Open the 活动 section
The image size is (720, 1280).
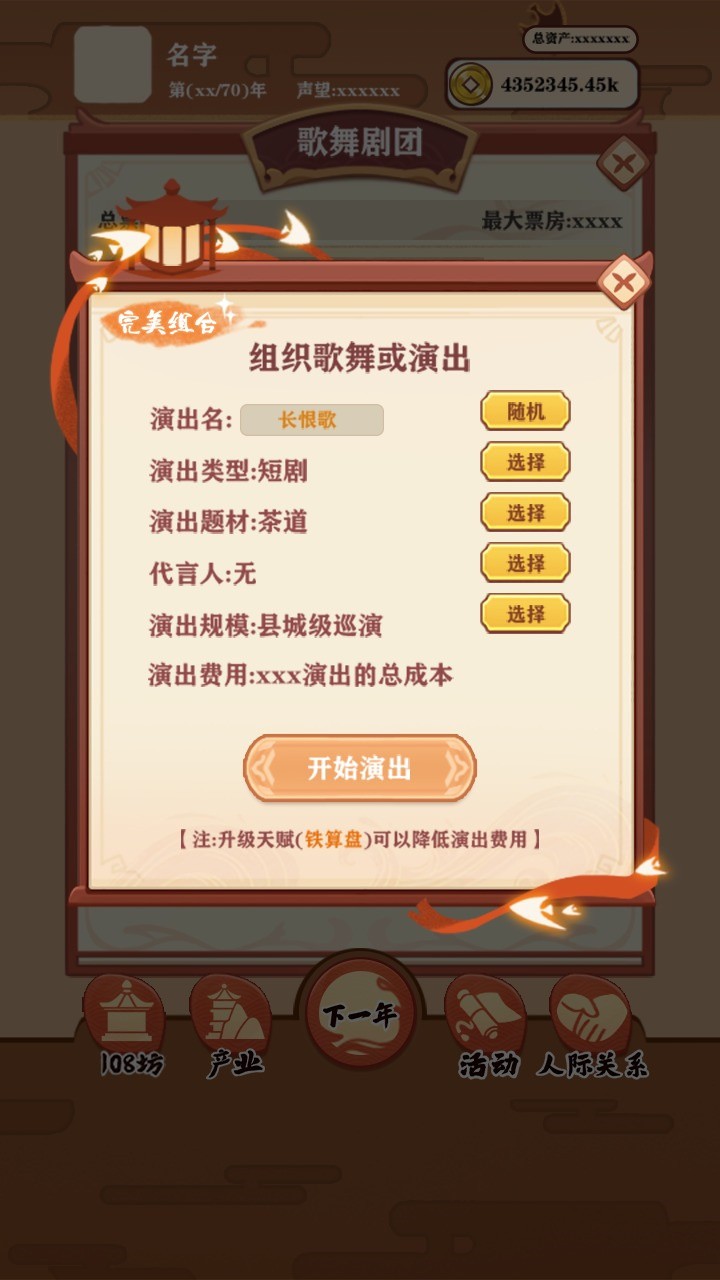pos(487,1024)
